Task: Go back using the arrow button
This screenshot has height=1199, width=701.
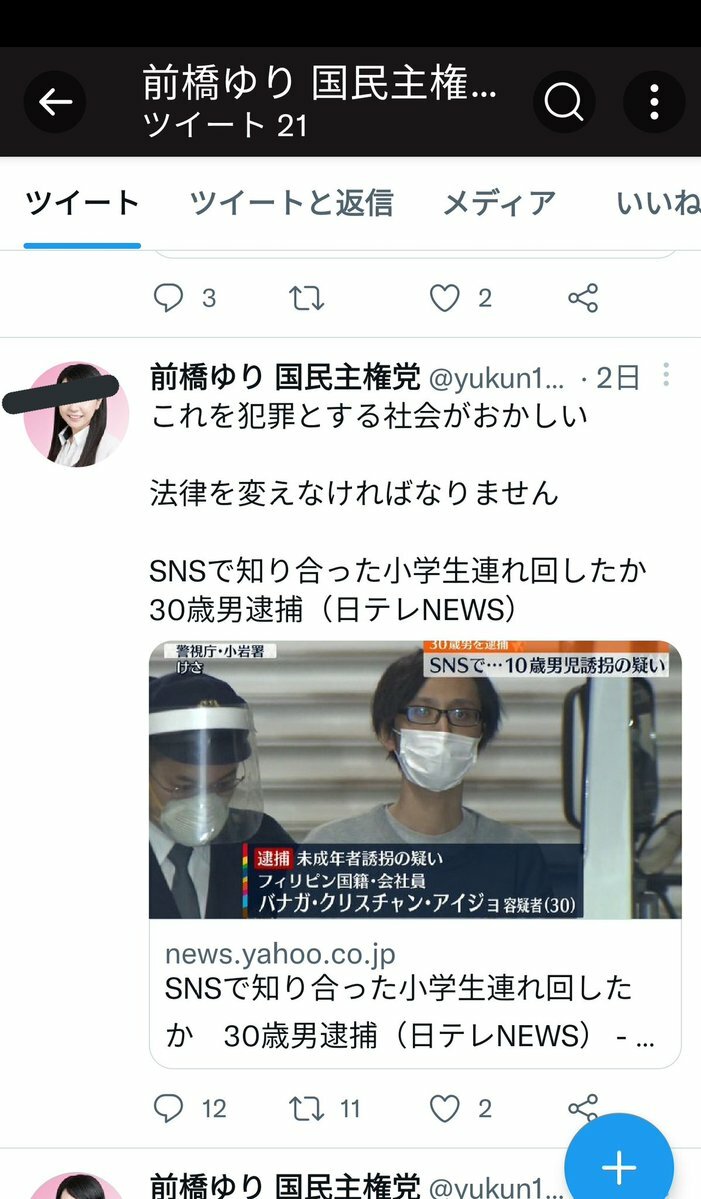Action: click(55, 102)
